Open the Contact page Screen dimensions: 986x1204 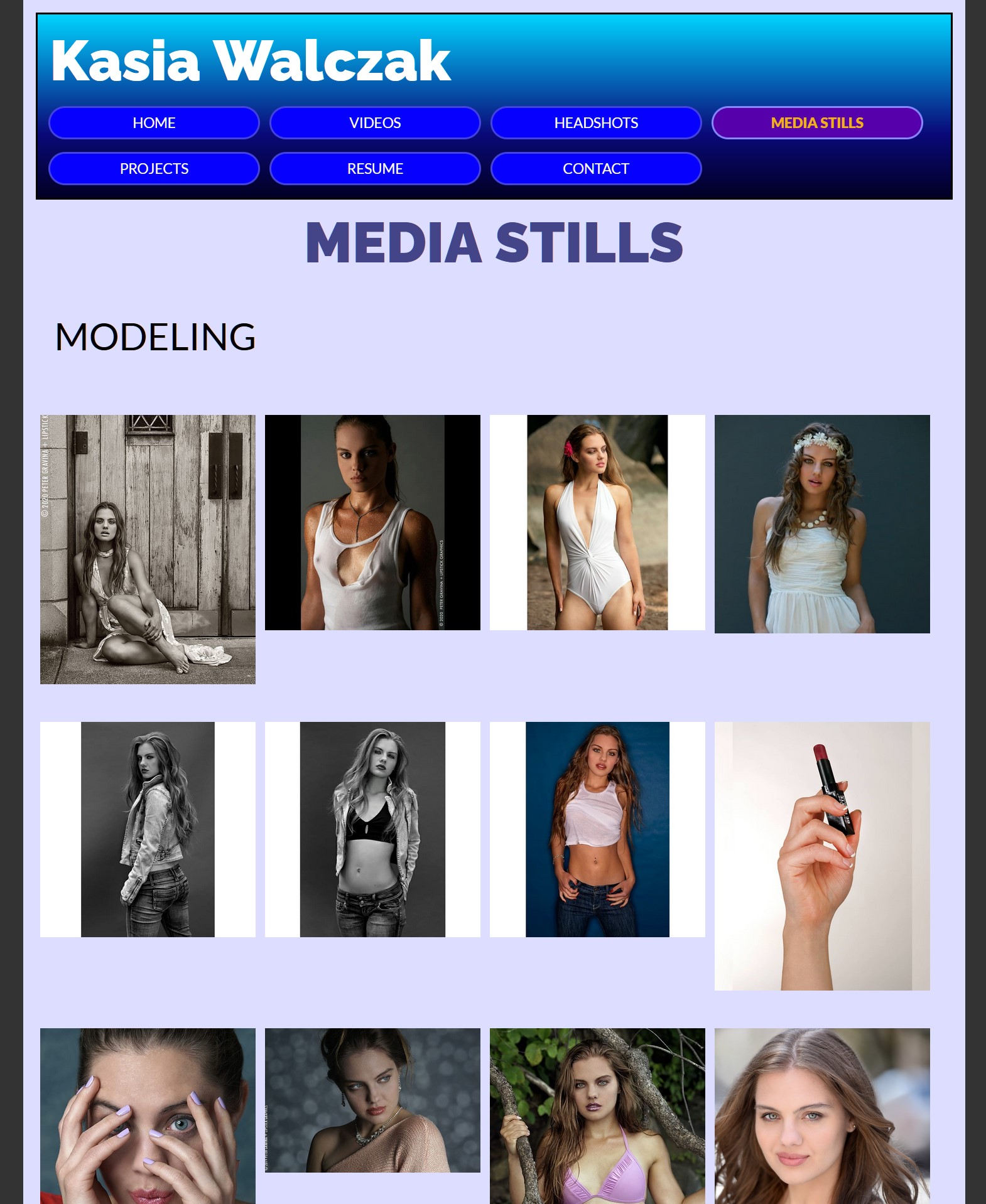(x=596, y=169)
